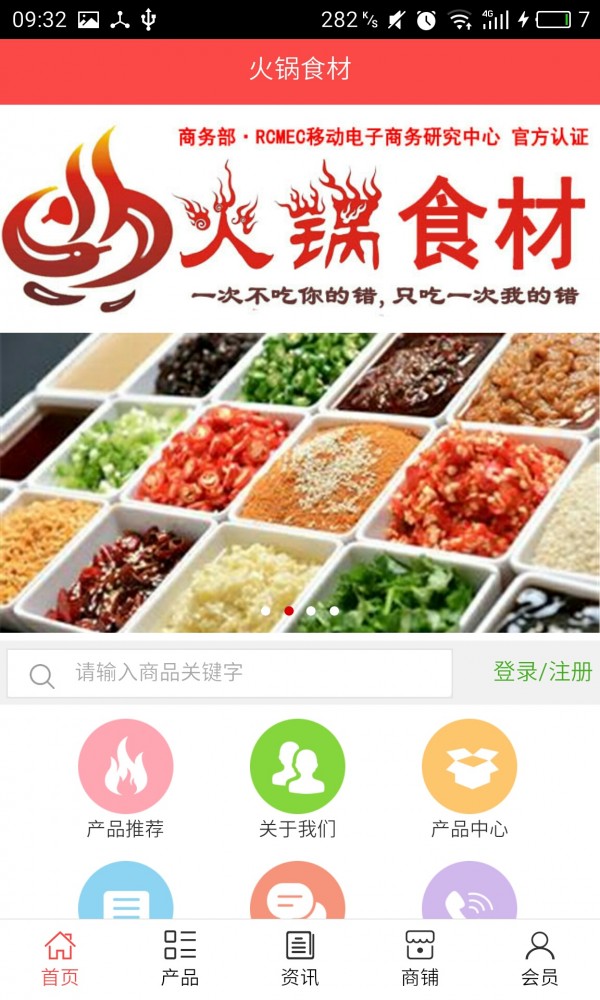Open 登录/注册 login link
600x1000 pixels.
click(x=543, y=672)
